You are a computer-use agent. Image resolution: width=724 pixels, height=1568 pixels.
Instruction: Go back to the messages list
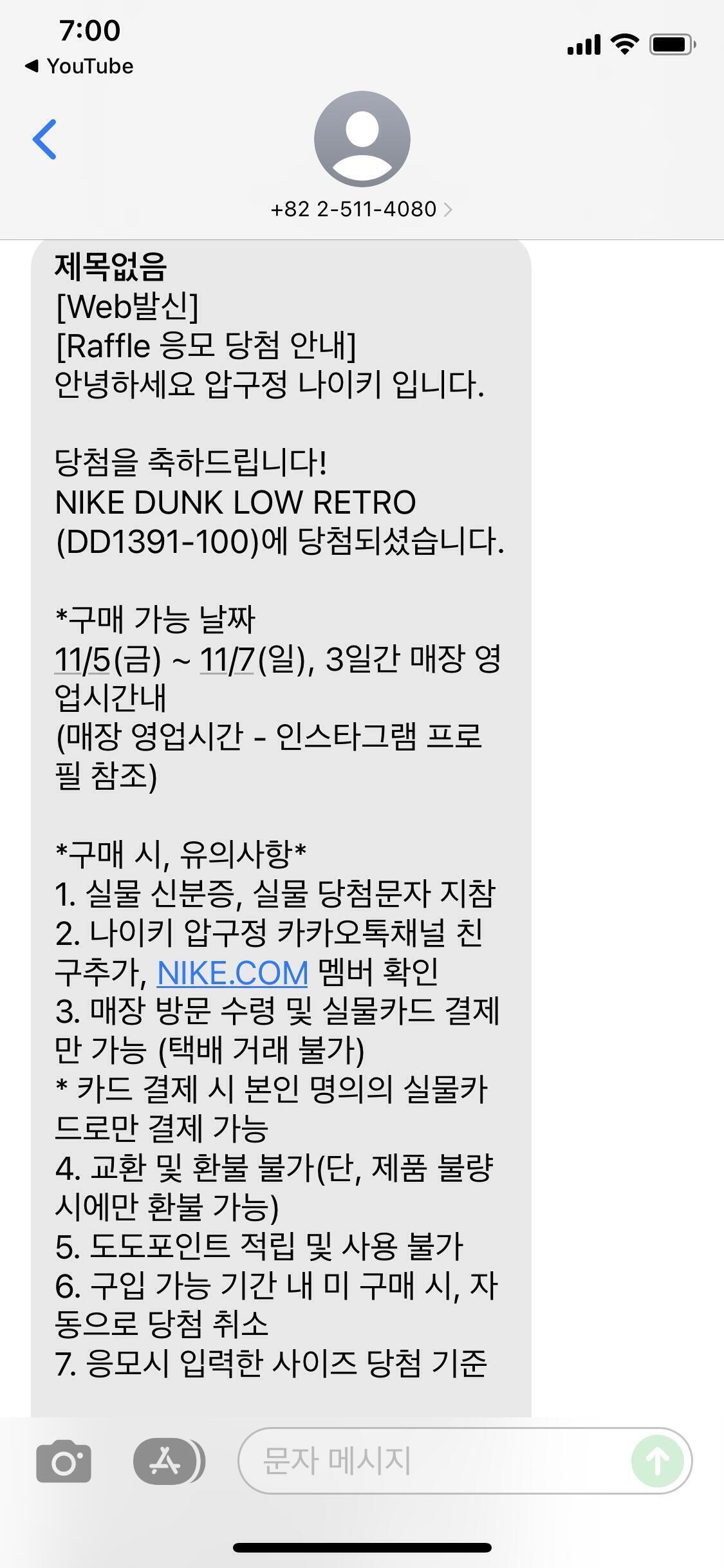45,139
